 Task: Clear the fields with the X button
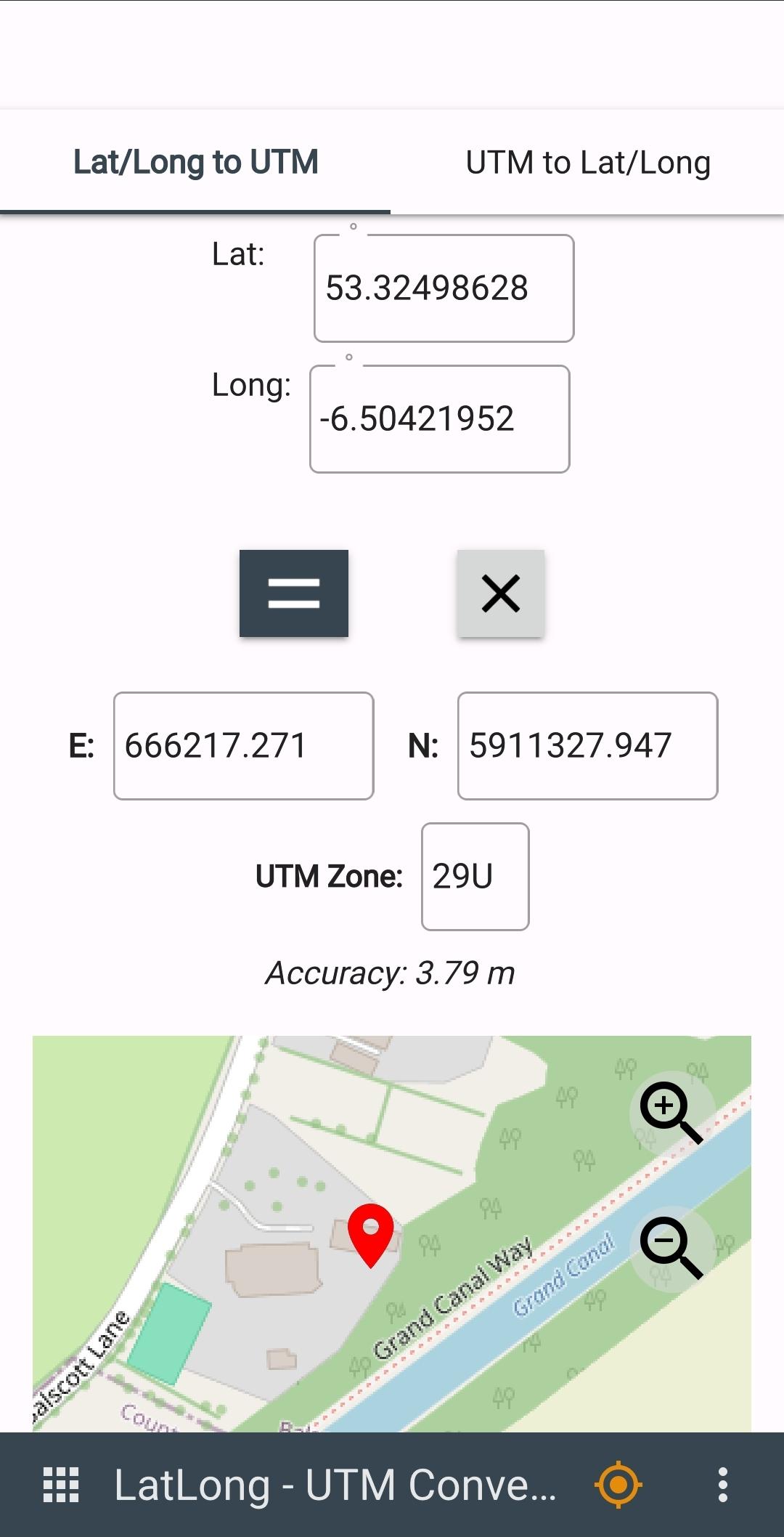coord(501,593)
